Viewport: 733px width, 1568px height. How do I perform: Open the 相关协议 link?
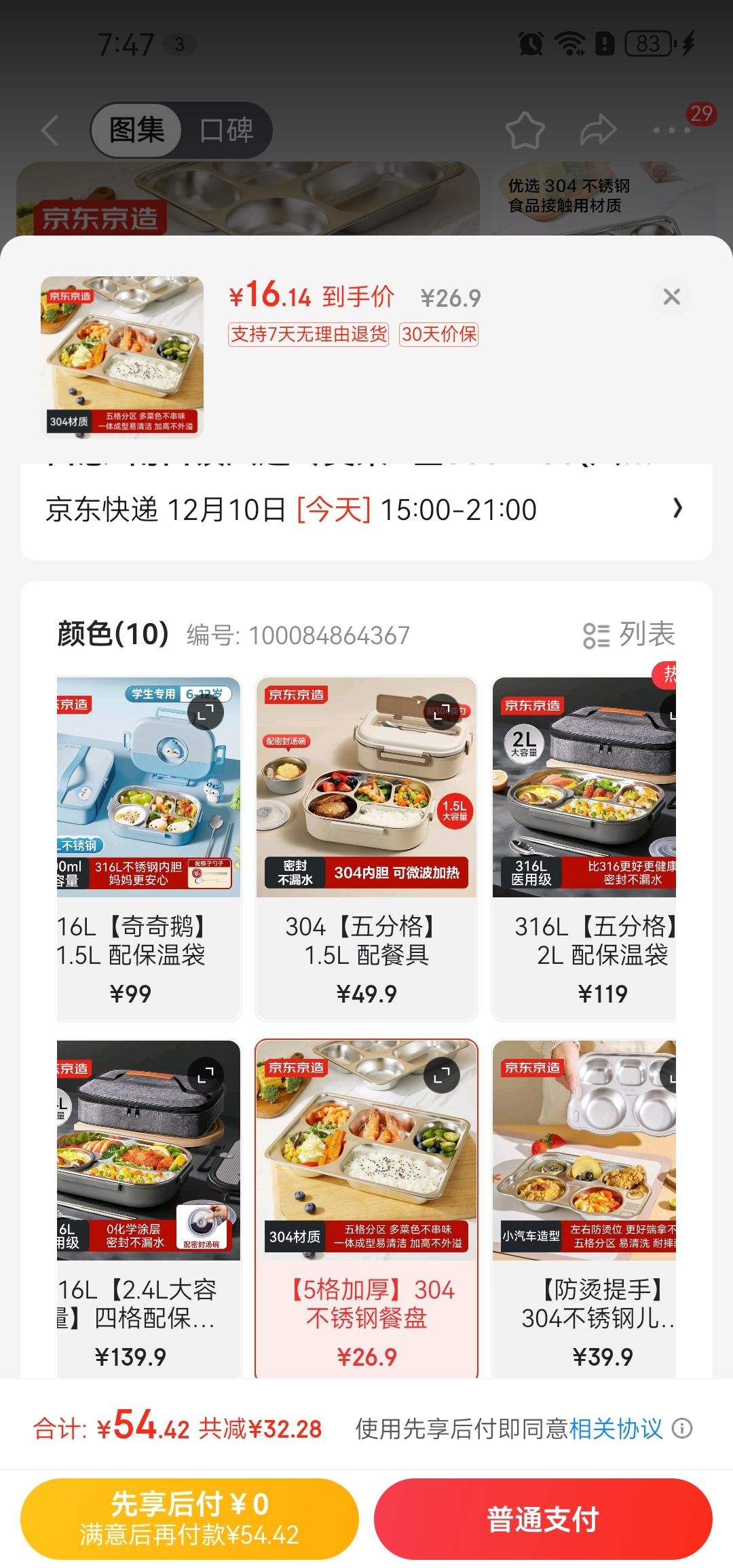[616, 1429]
